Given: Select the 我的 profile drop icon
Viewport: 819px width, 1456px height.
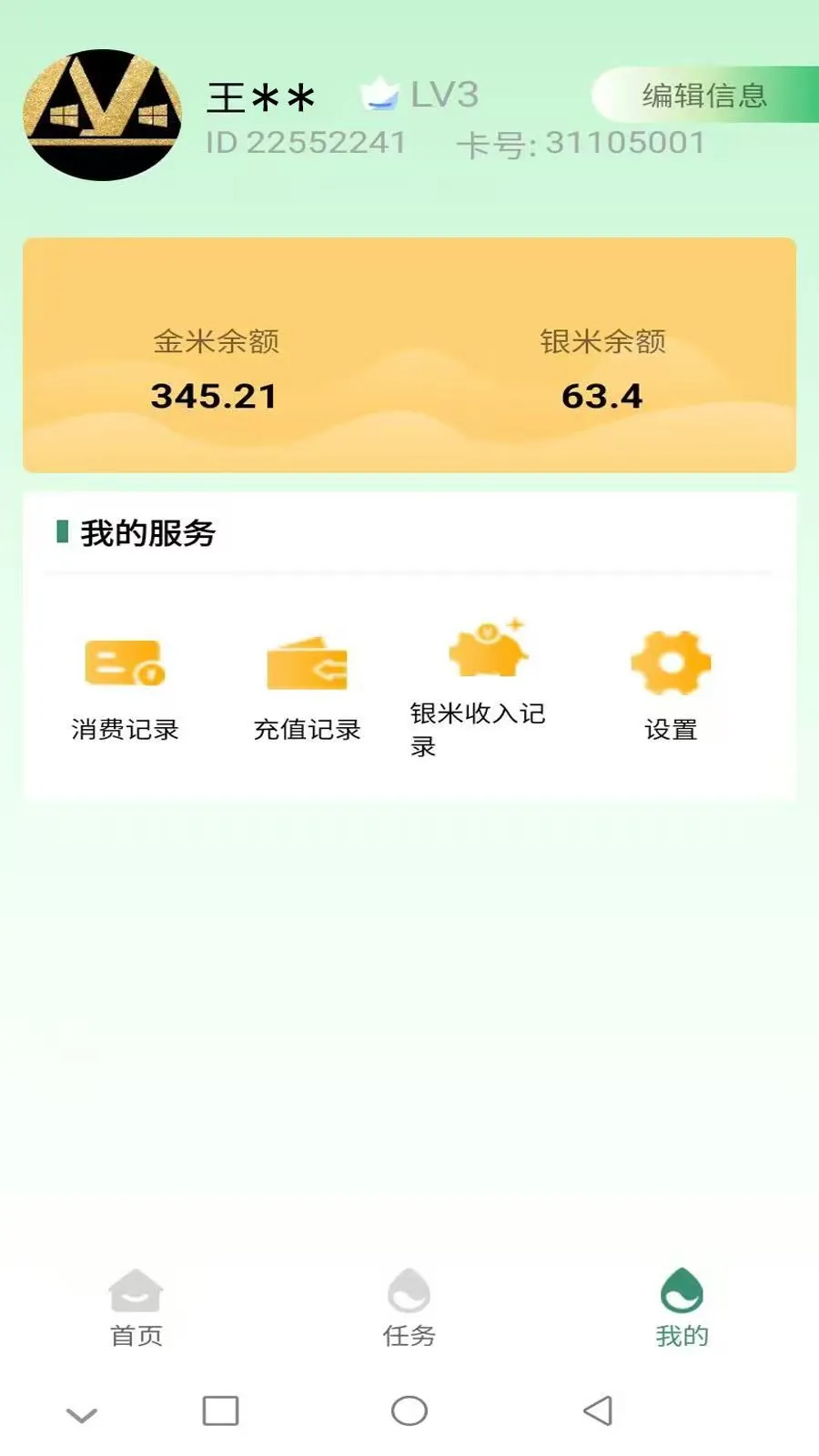Looking at the screenshot, I should (683, 1289).
